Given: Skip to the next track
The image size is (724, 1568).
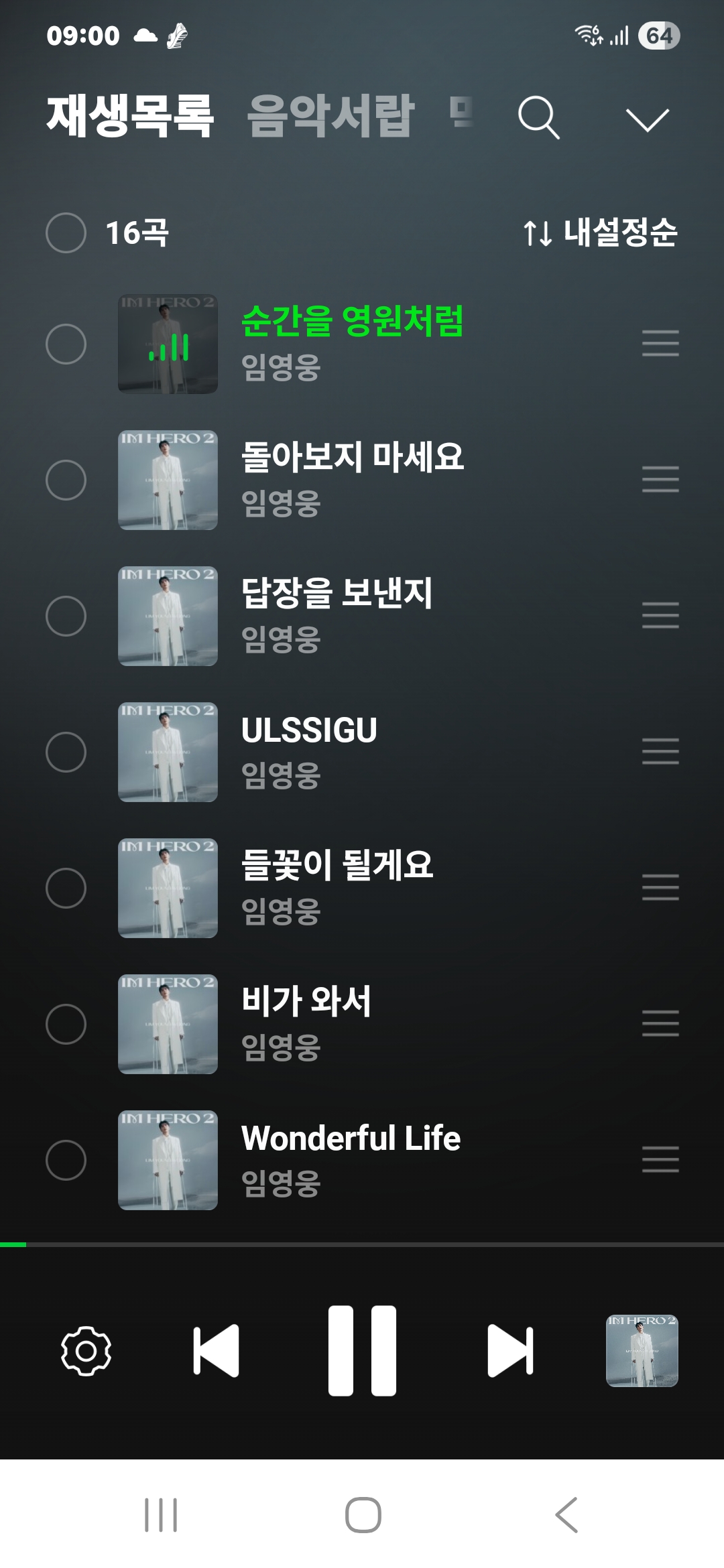Looking at the screenshot, I should [510, 1351].
